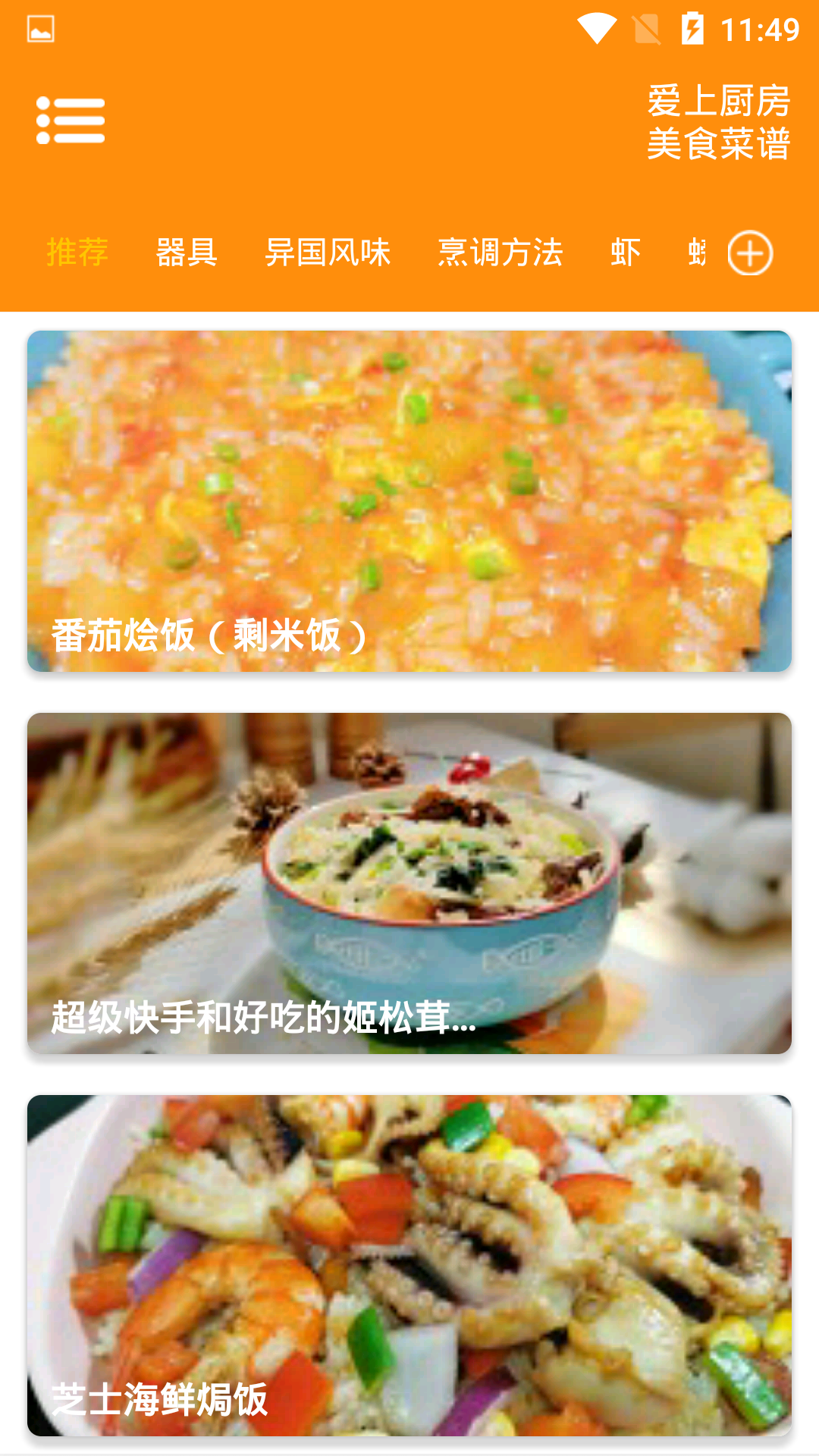Open the 烹调方法 tab
Screen dimensions: 819x1456
point(500,253)
